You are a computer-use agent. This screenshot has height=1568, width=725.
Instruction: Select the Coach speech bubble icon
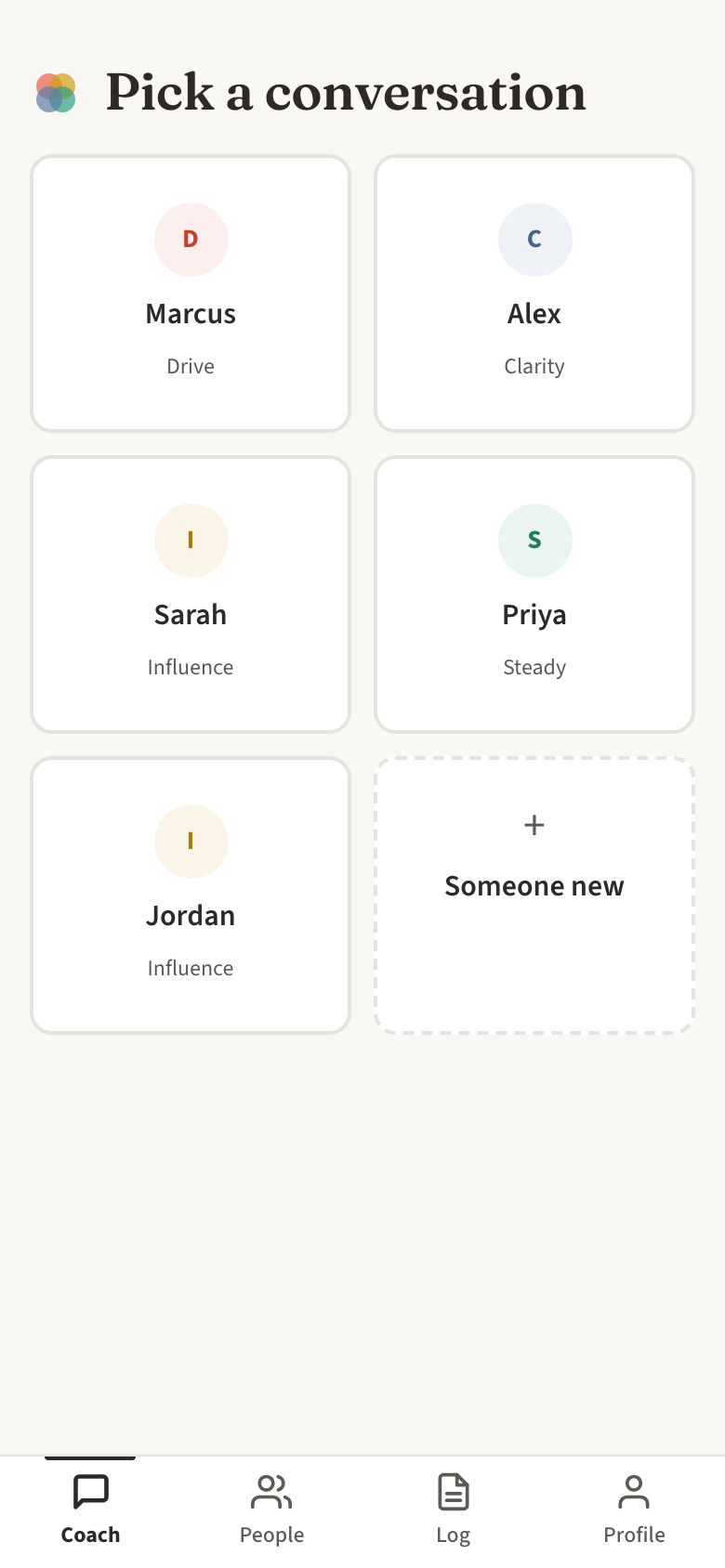point(90,1493)
